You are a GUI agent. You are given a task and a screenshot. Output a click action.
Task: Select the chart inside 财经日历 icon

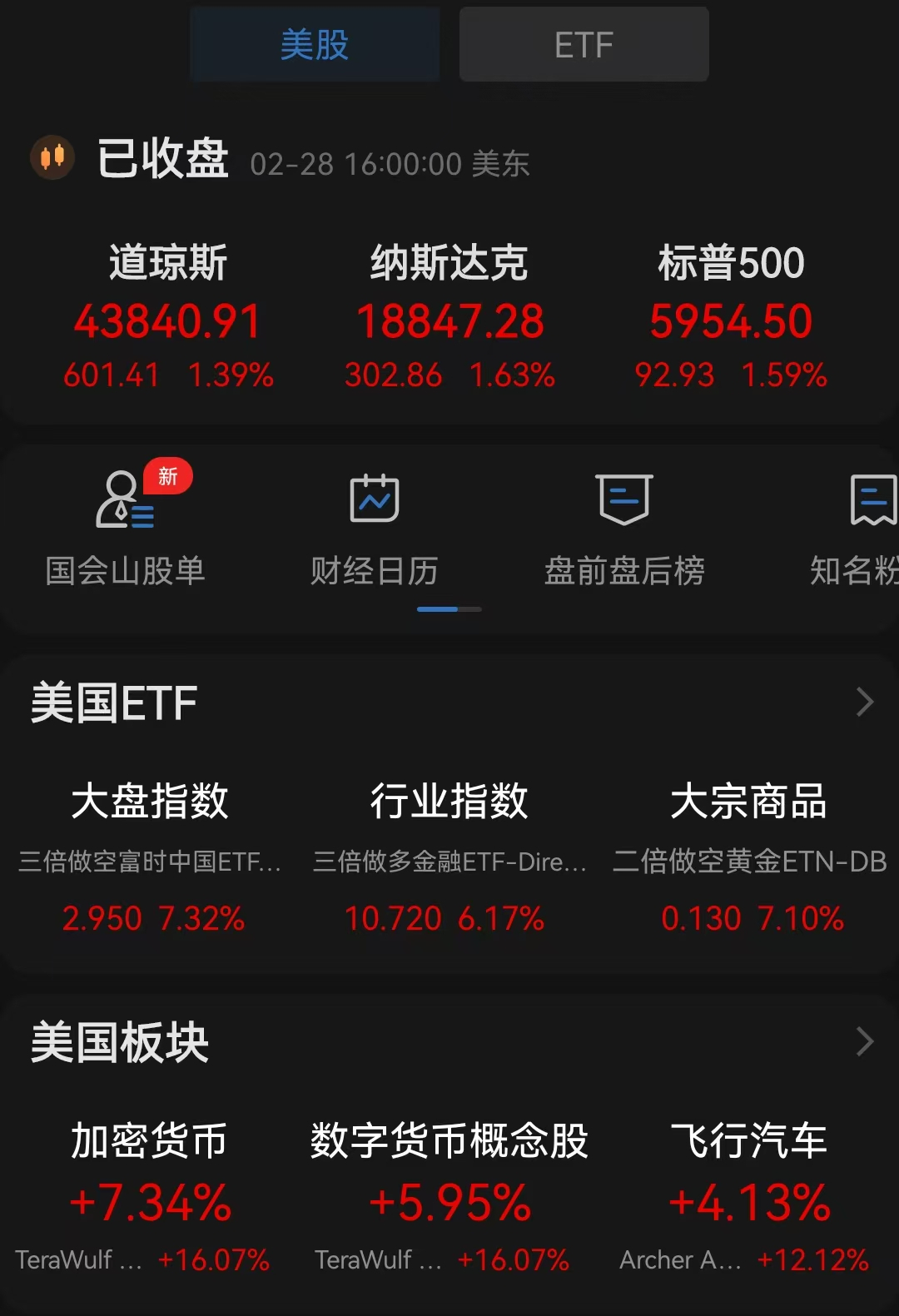tap(373, 497)
